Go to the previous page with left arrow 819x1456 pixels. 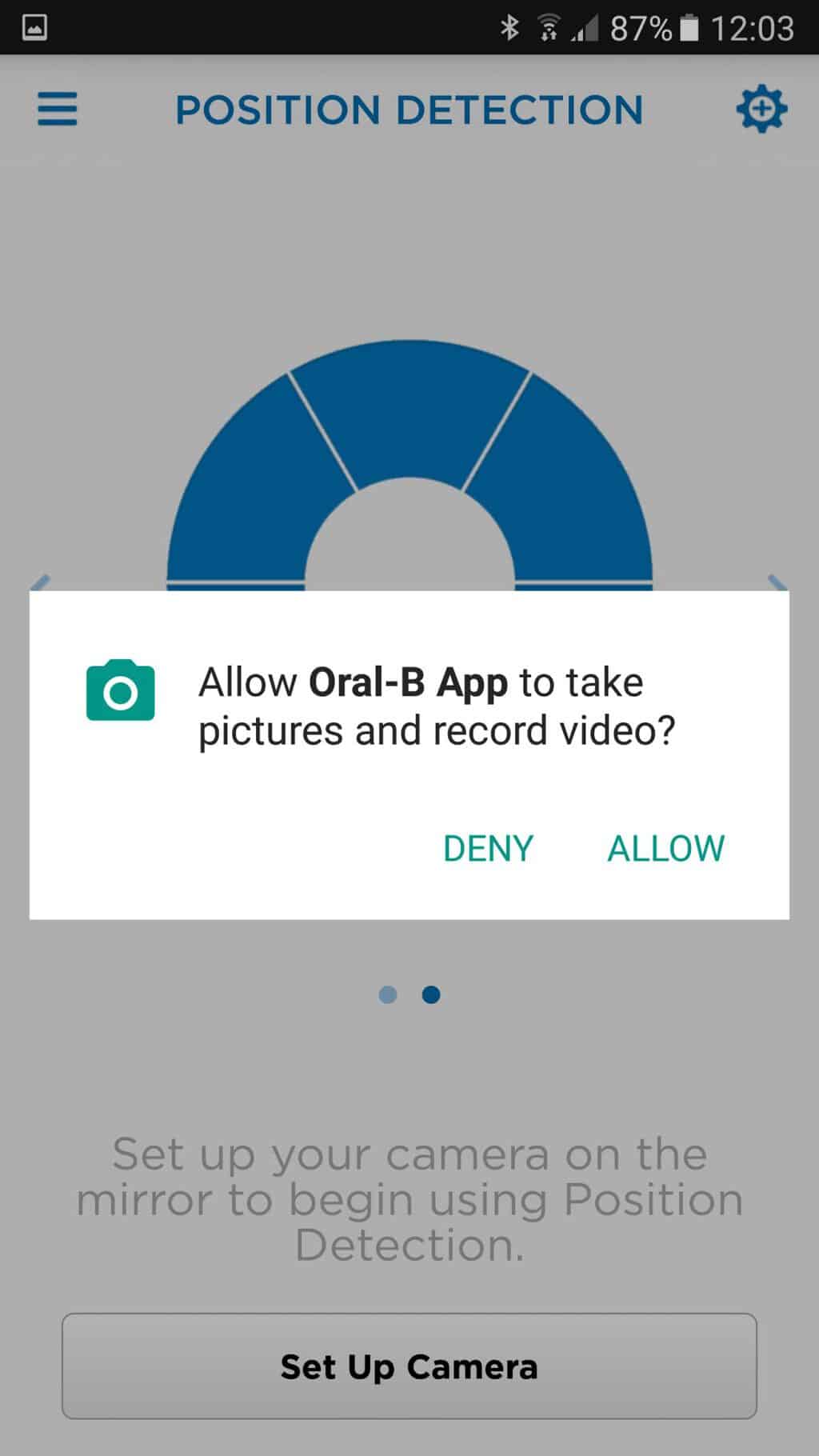[40, 582]
